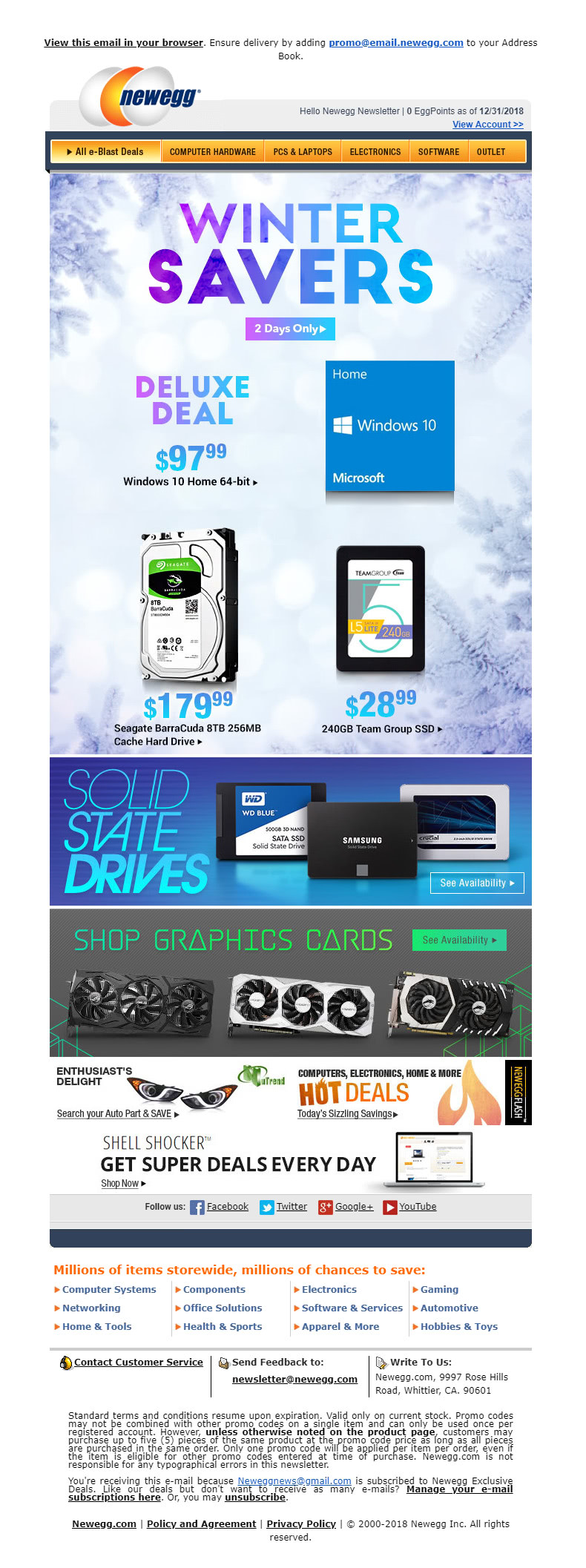The width and height of the screenshot is (586, 1568).
Task: View the 240GB Team Group SSD deal
Action: point(381,729)
